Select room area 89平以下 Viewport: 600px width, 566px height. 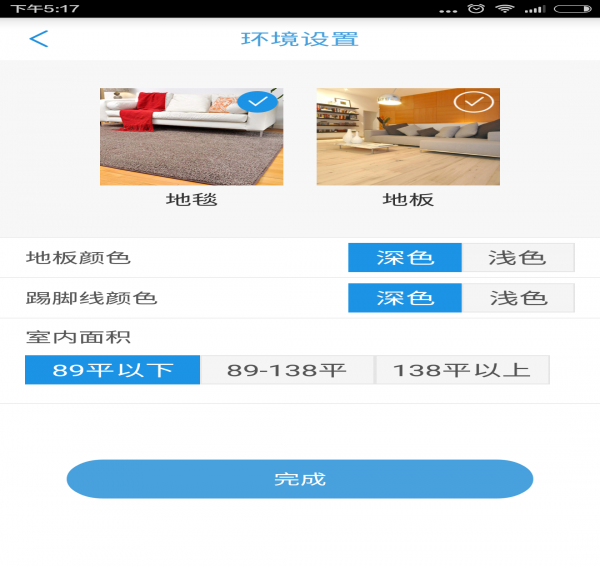click(x=113, y=370)
